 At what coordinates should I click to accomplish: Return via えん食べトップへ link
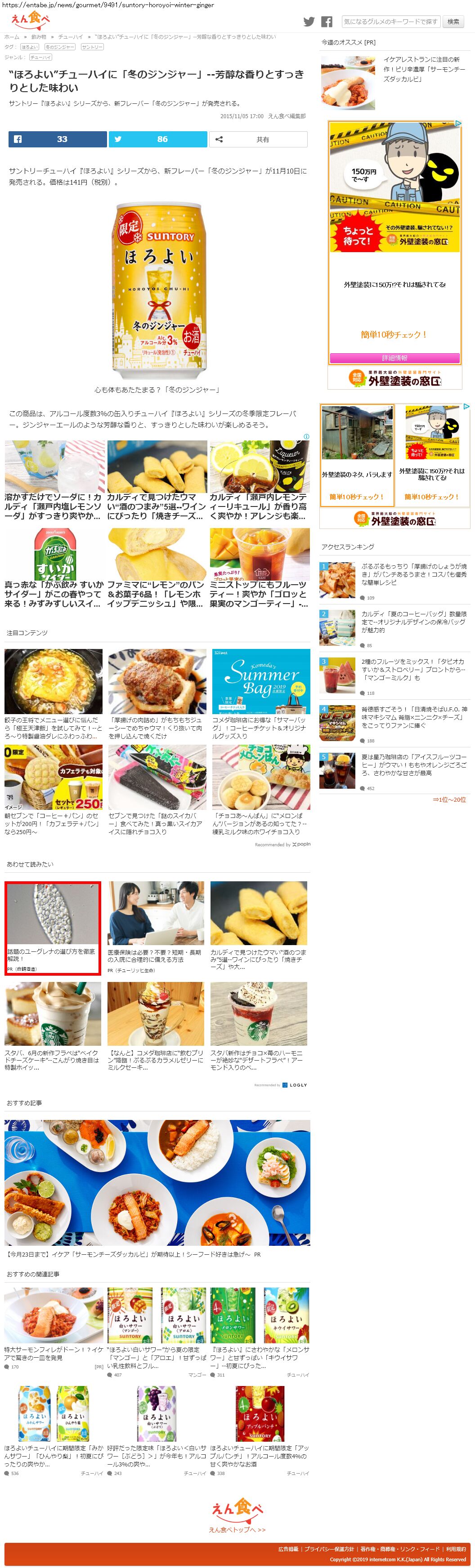[237, 1530]
